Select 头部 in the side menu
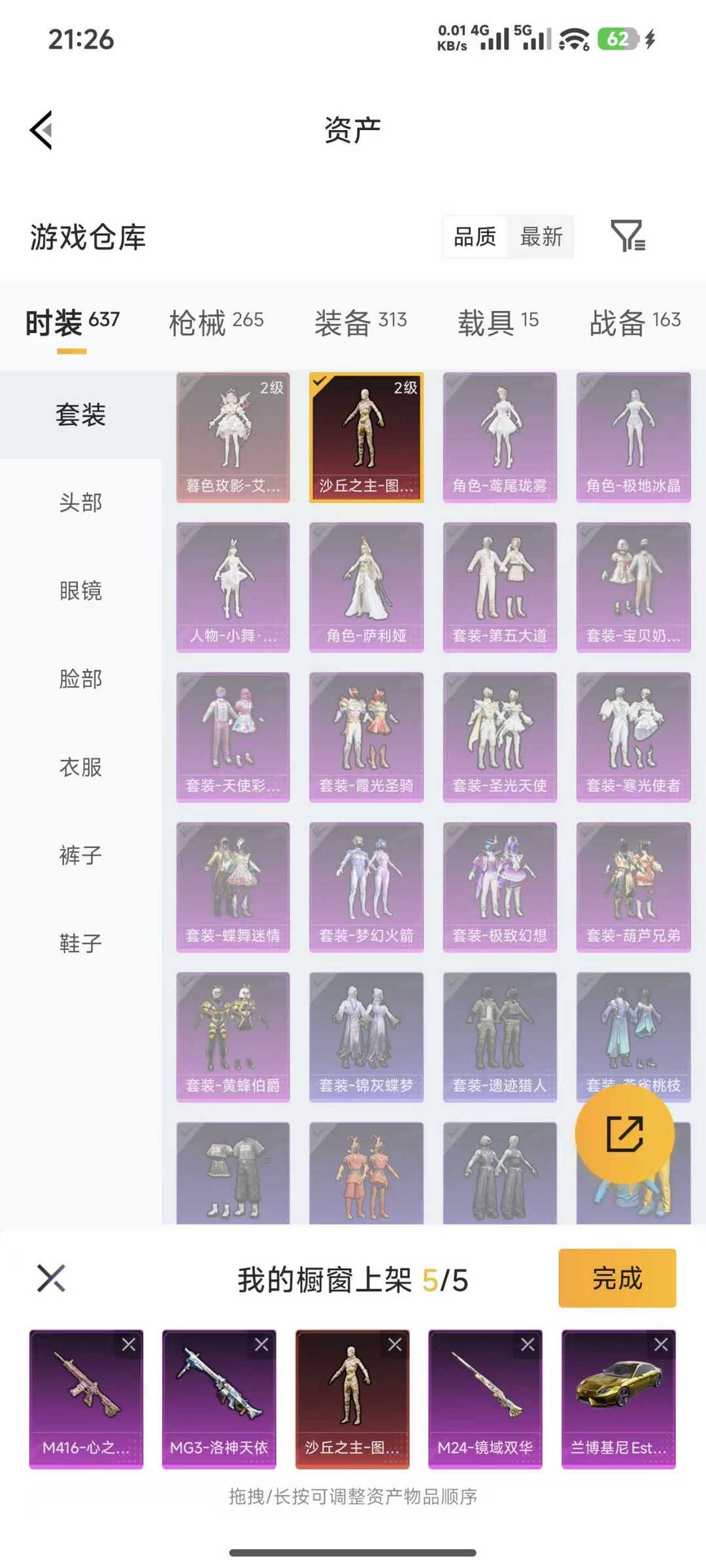 pos(80,502)
